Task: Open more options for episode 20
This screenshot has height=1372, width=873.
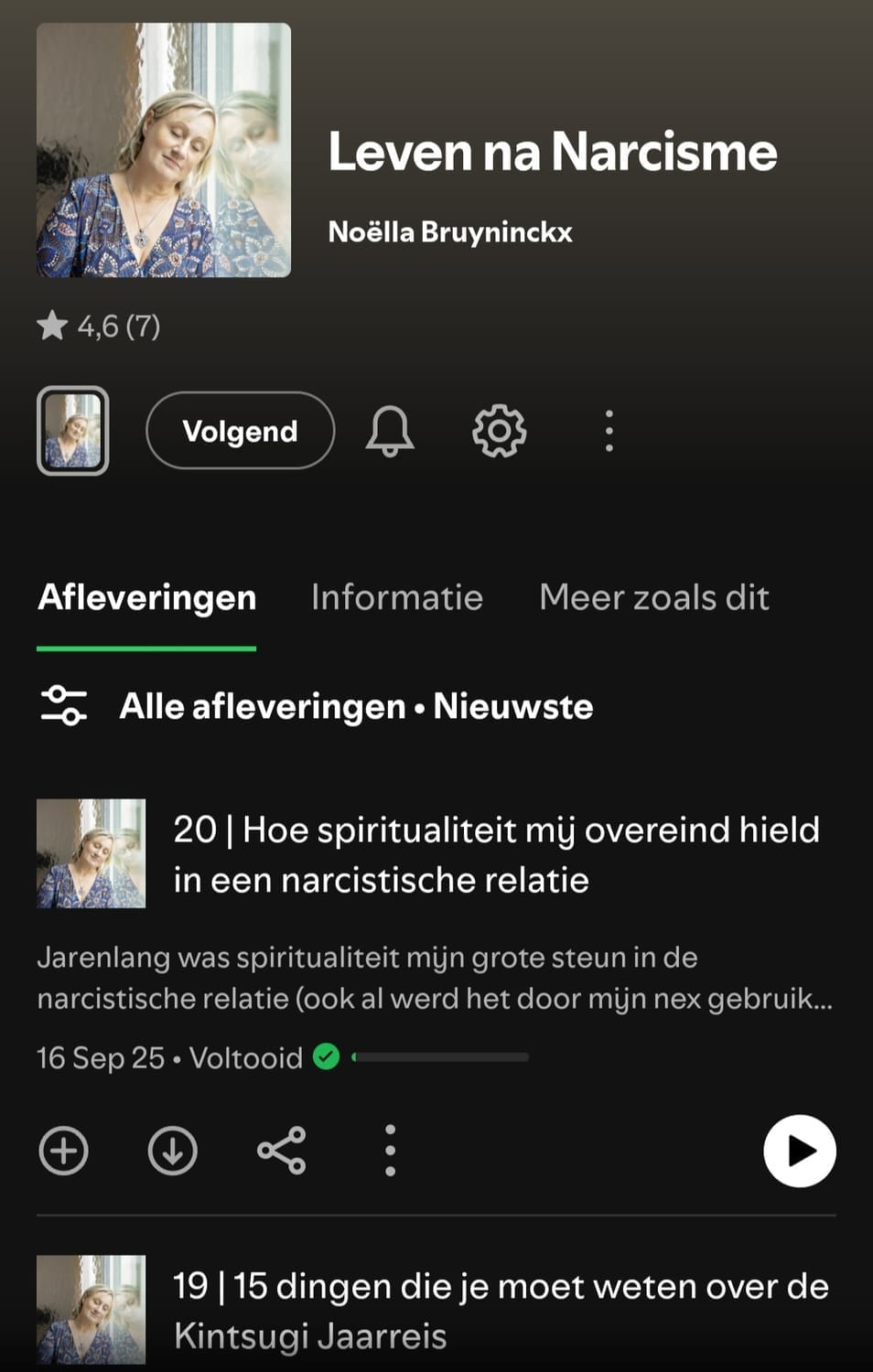Action: click(390, 1151)
